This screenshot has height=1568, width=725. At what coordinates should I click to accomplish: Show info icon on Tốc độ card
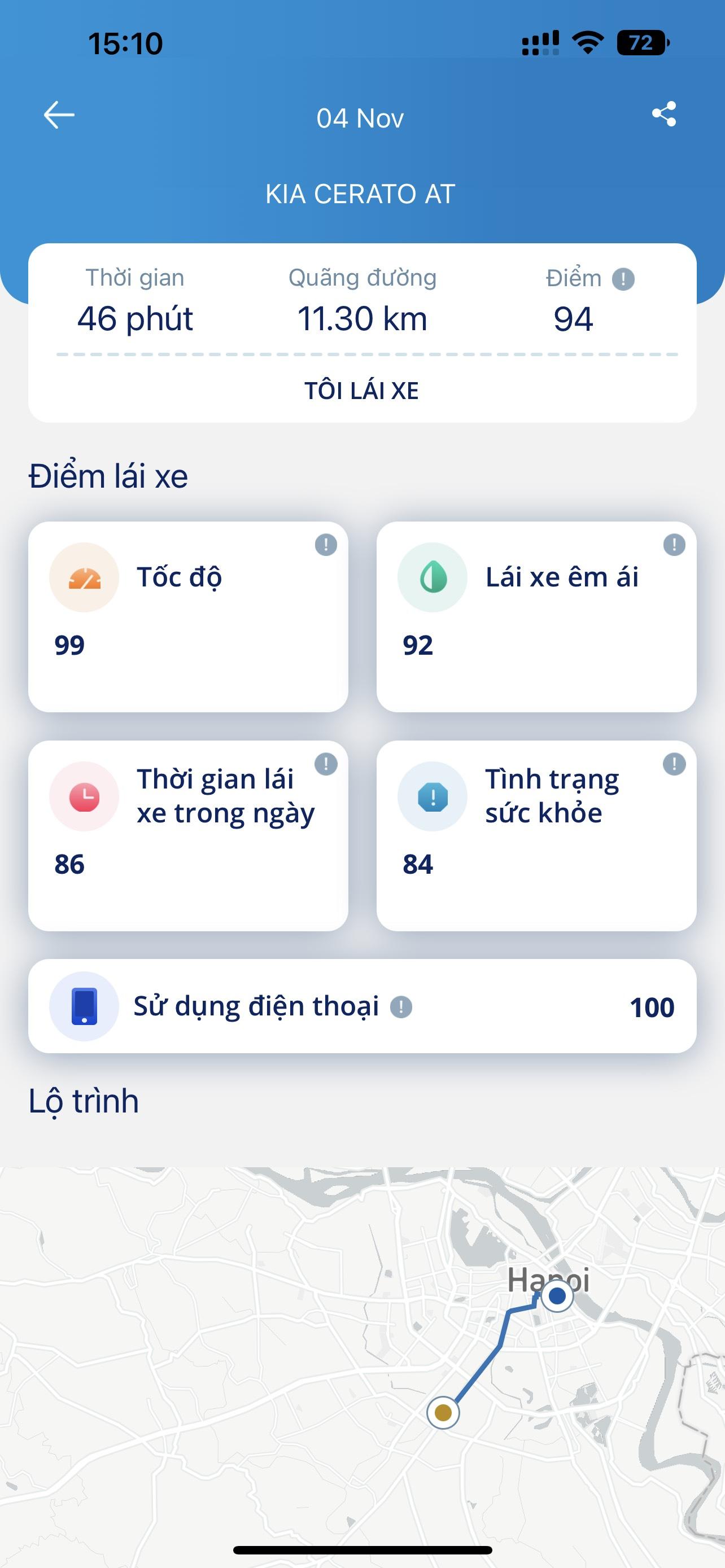tap(326, 545)
